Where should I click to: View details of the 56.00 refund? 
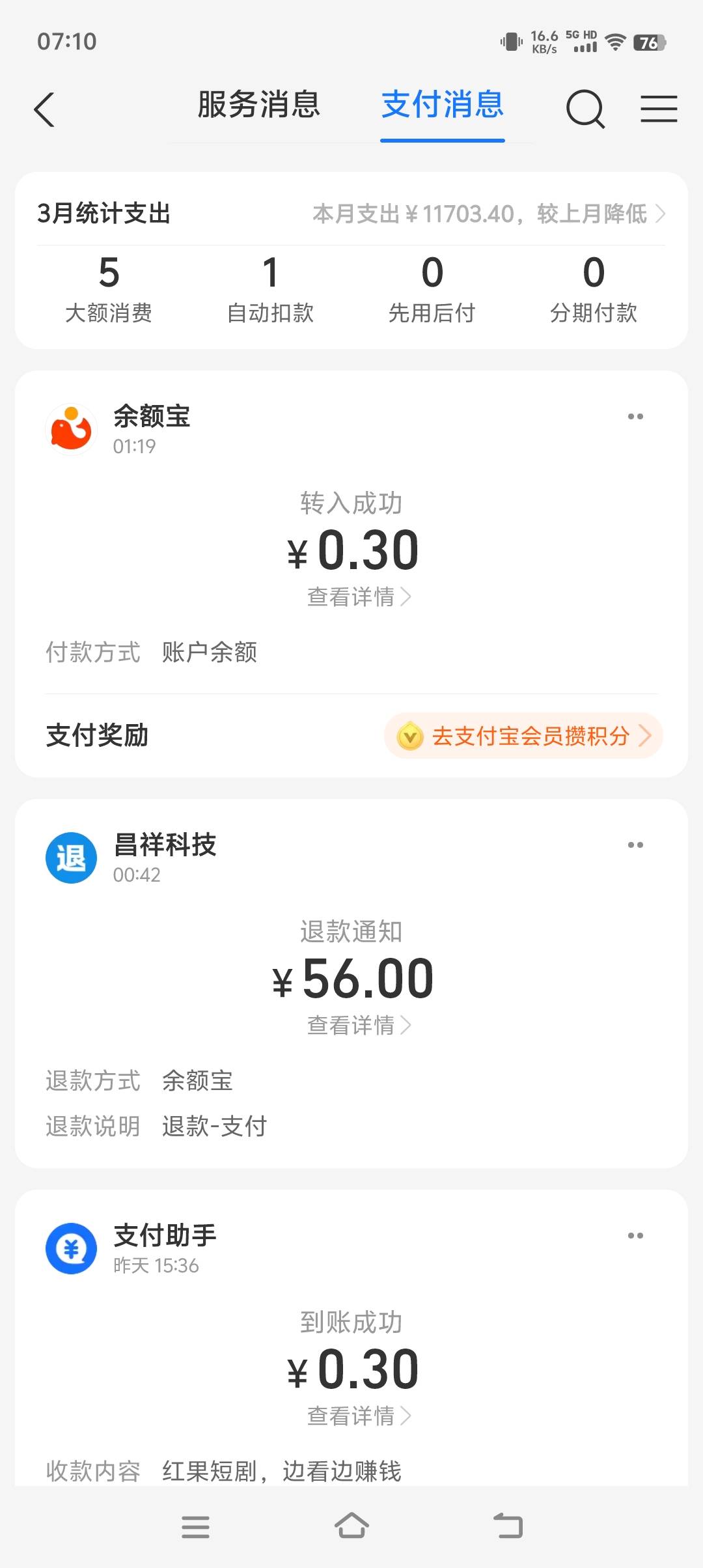[359, 1025]
